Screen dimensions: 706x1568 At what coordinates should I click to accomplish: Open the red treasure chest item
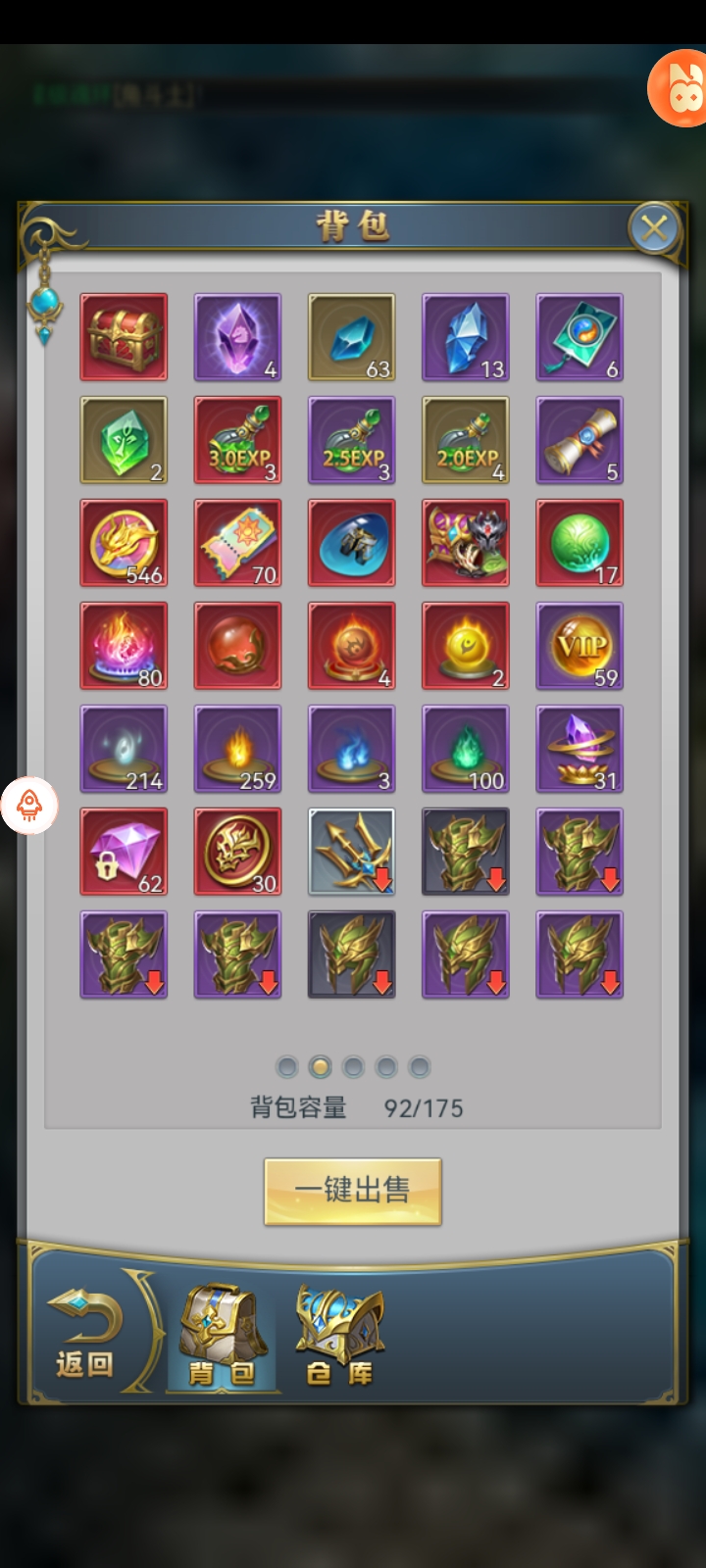[124, 337]
